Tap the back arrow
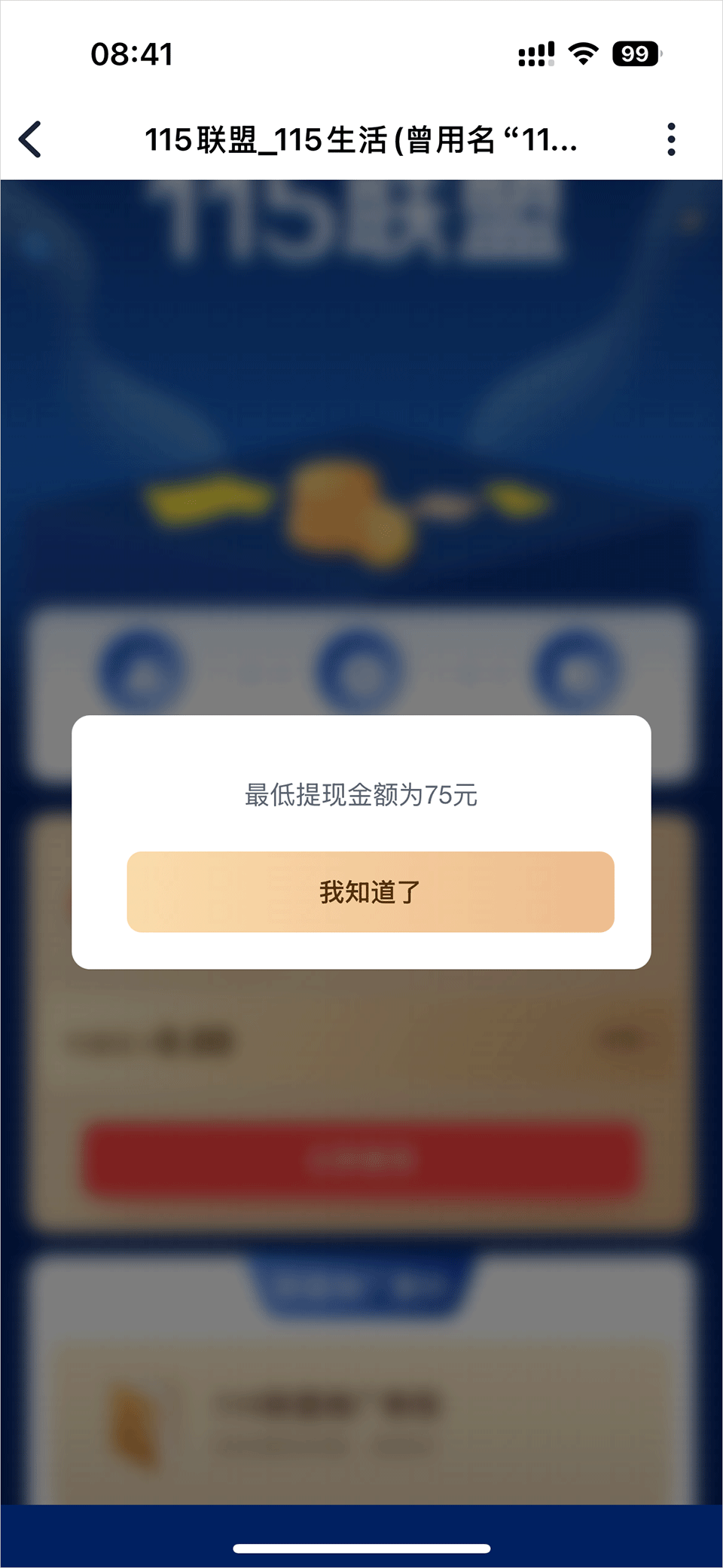 pos(30,139)
